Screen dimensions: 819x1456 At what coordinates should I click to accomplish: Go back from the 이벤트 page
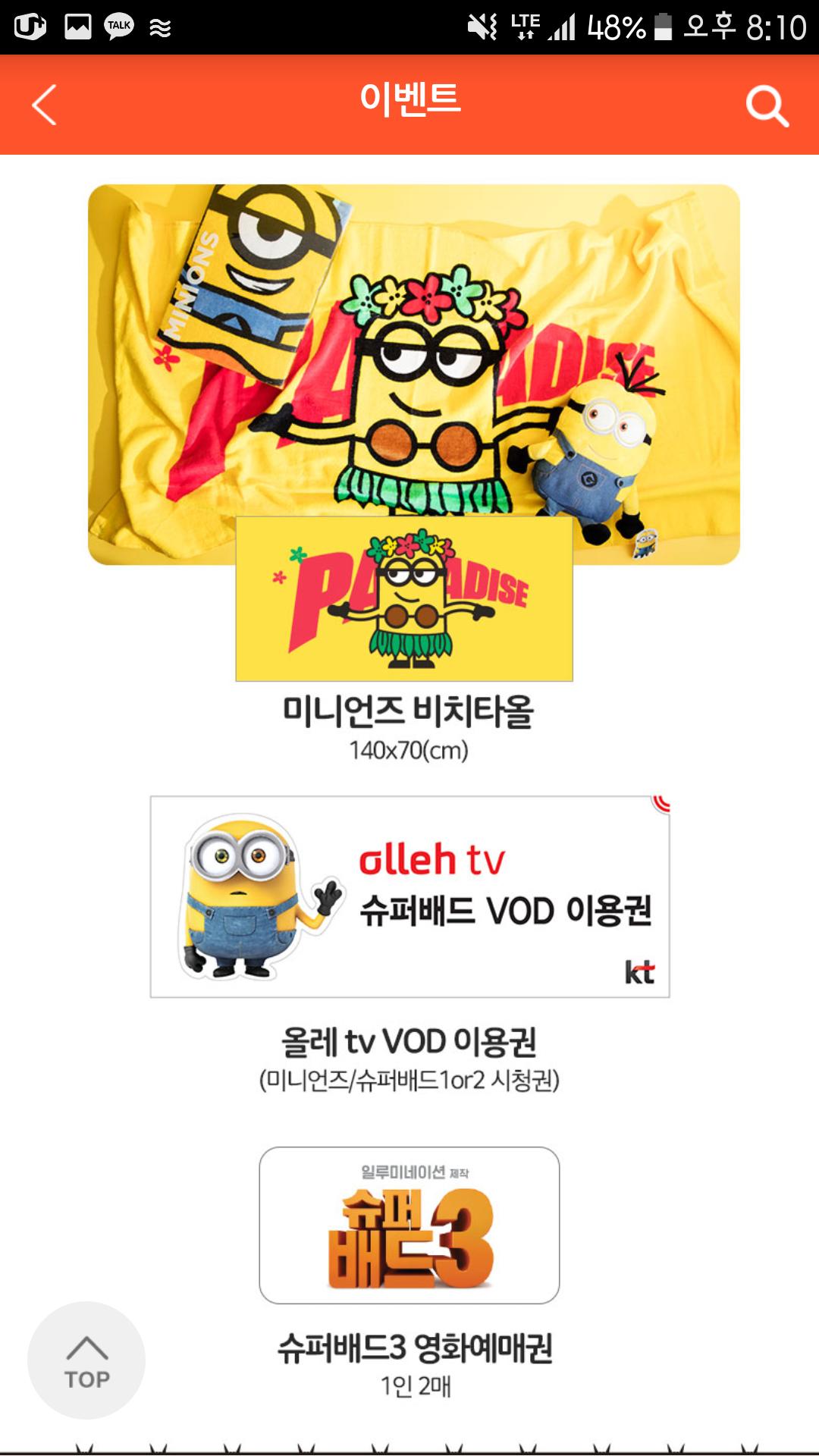pyautogui.click(x=44, y=105)
